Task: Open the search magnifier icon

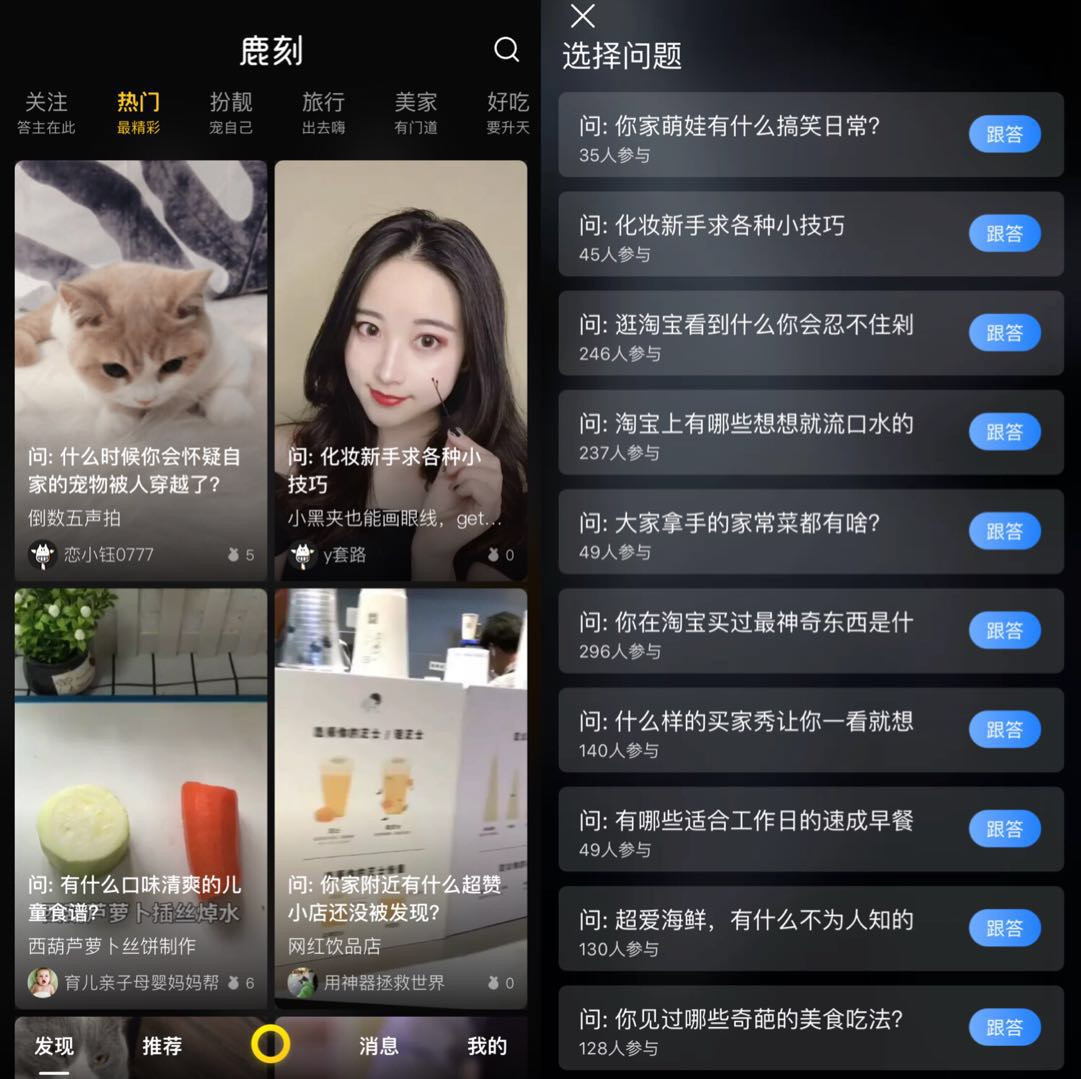Action: [507, 49]
